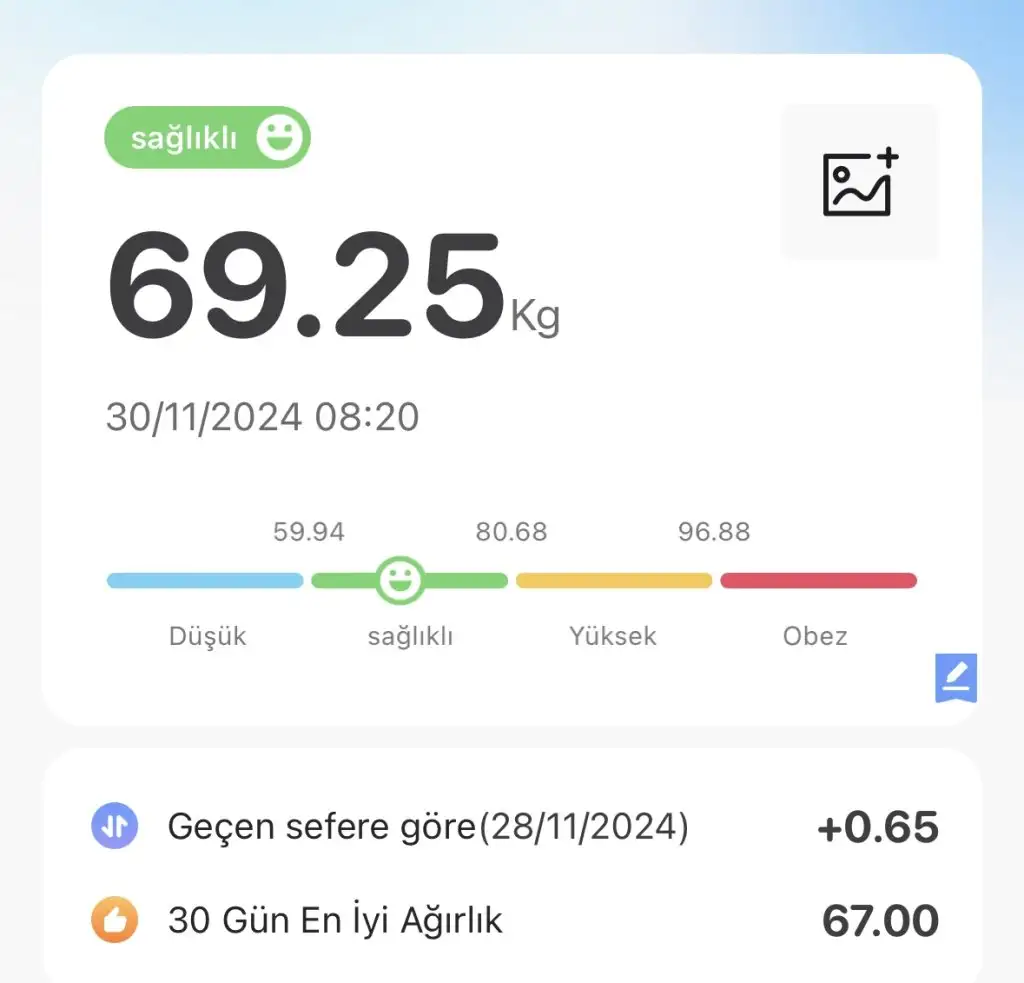Add a photo to this weight record
Screen dimensions: 1024x983
tap(859, 183)
